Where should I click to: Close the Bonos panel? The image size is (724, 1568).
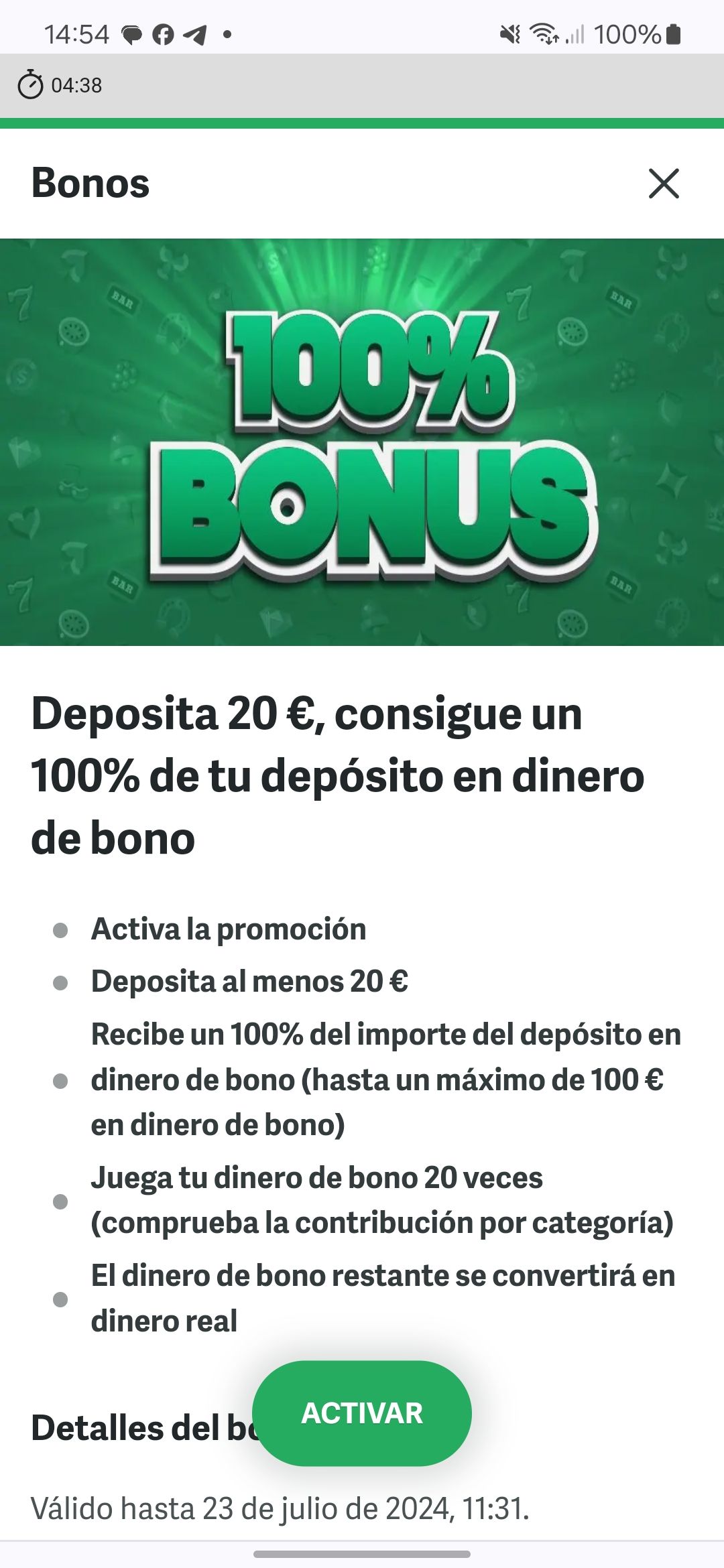664,184
